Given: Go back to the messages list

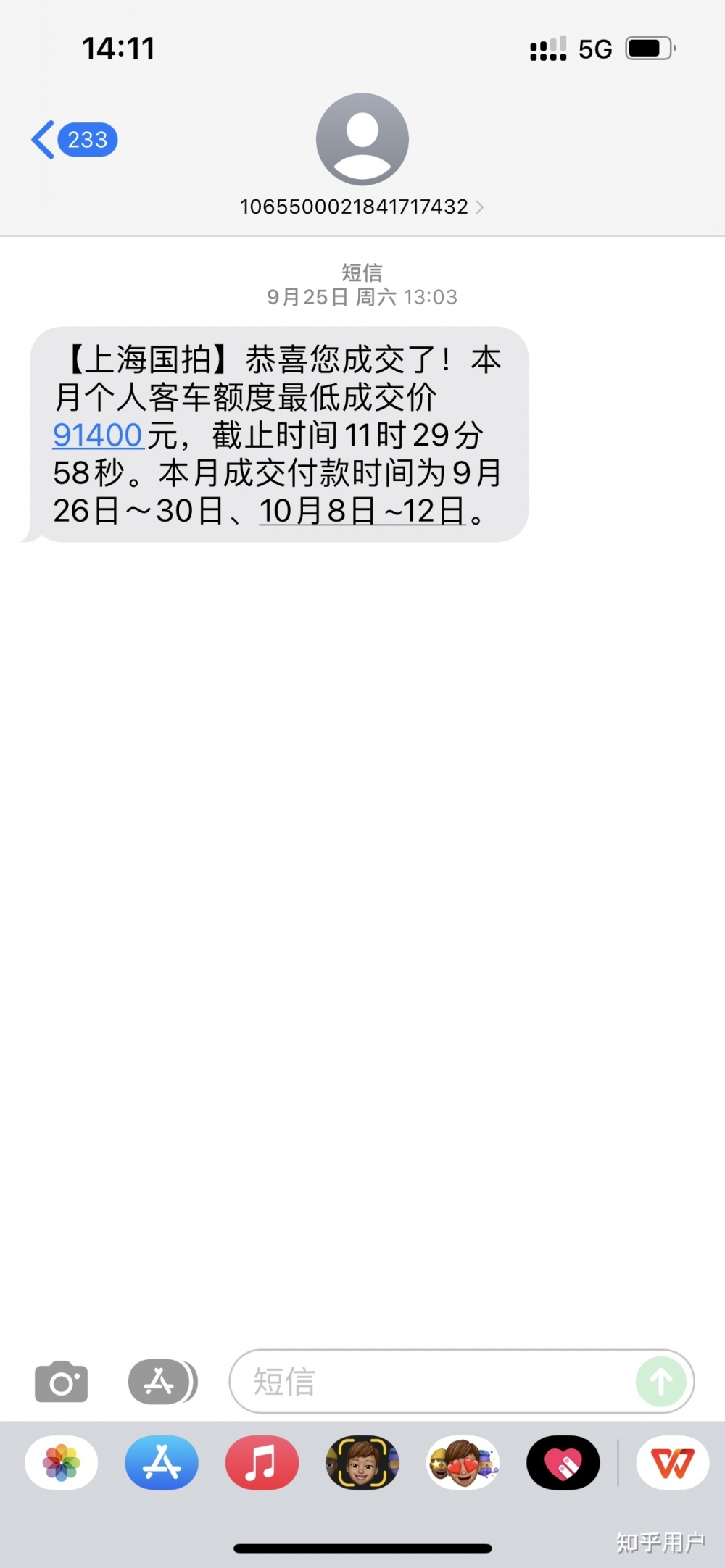Looking at the screenshot, I should pyautogui.click(x=71, y=139).
